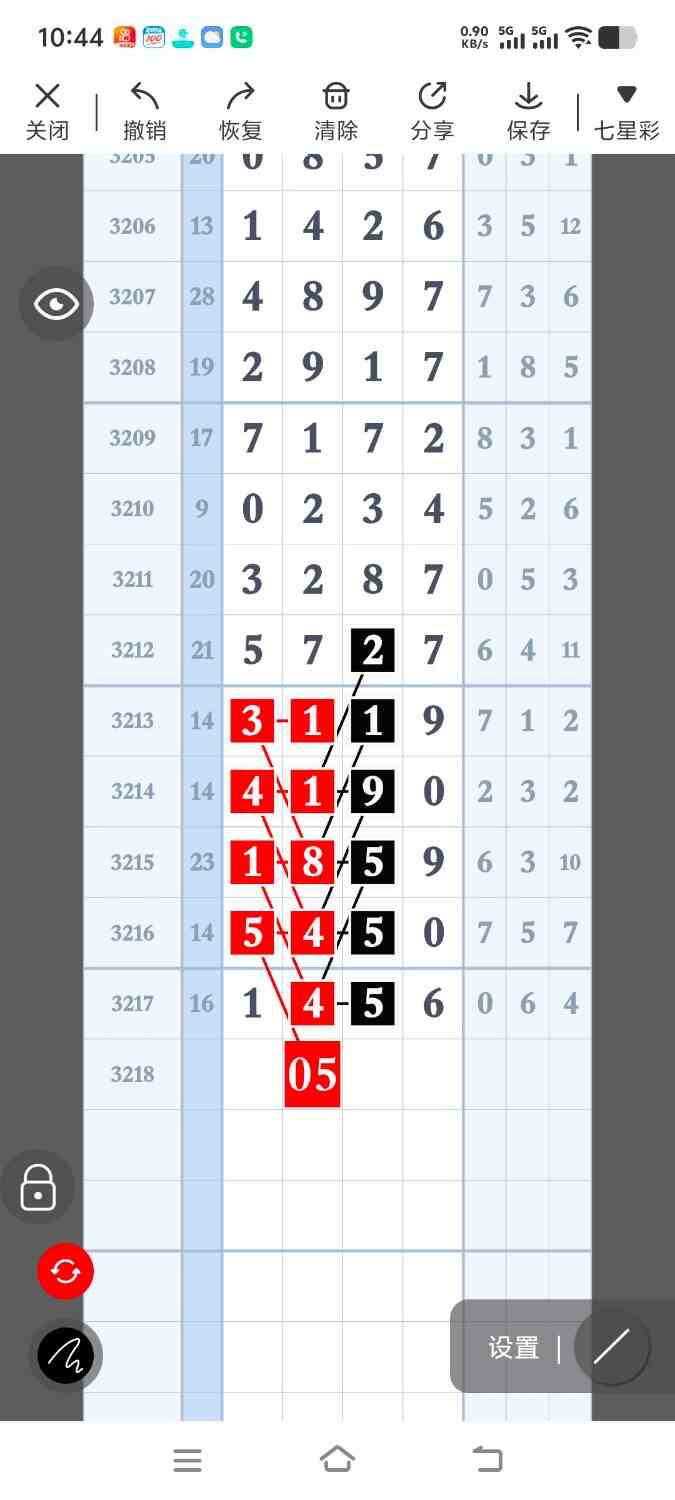Redo the reverted action
Image resolution: width=675 pixels, height=1500 pixels.
240,111
